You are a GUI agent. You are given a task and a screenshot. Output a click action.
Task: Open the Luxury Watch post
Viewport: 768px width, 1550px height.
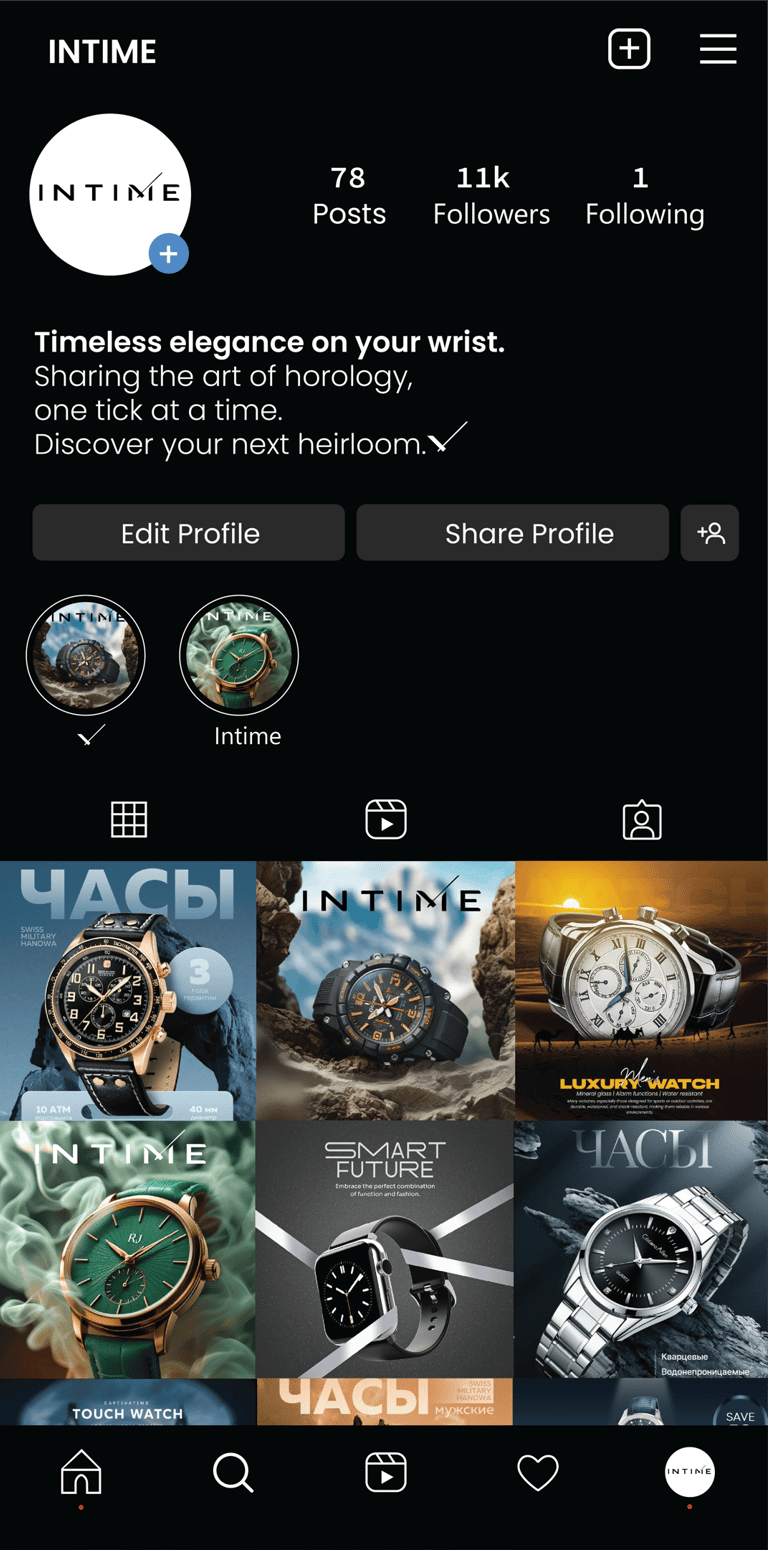pos(641,990)
